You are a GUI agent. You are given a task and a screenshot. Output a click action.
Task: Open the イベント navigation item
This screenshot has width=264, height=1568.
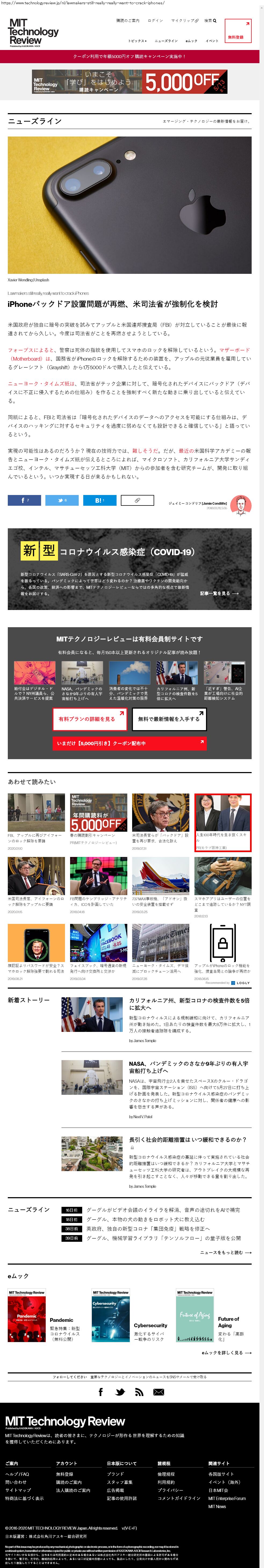pos(212,41)
